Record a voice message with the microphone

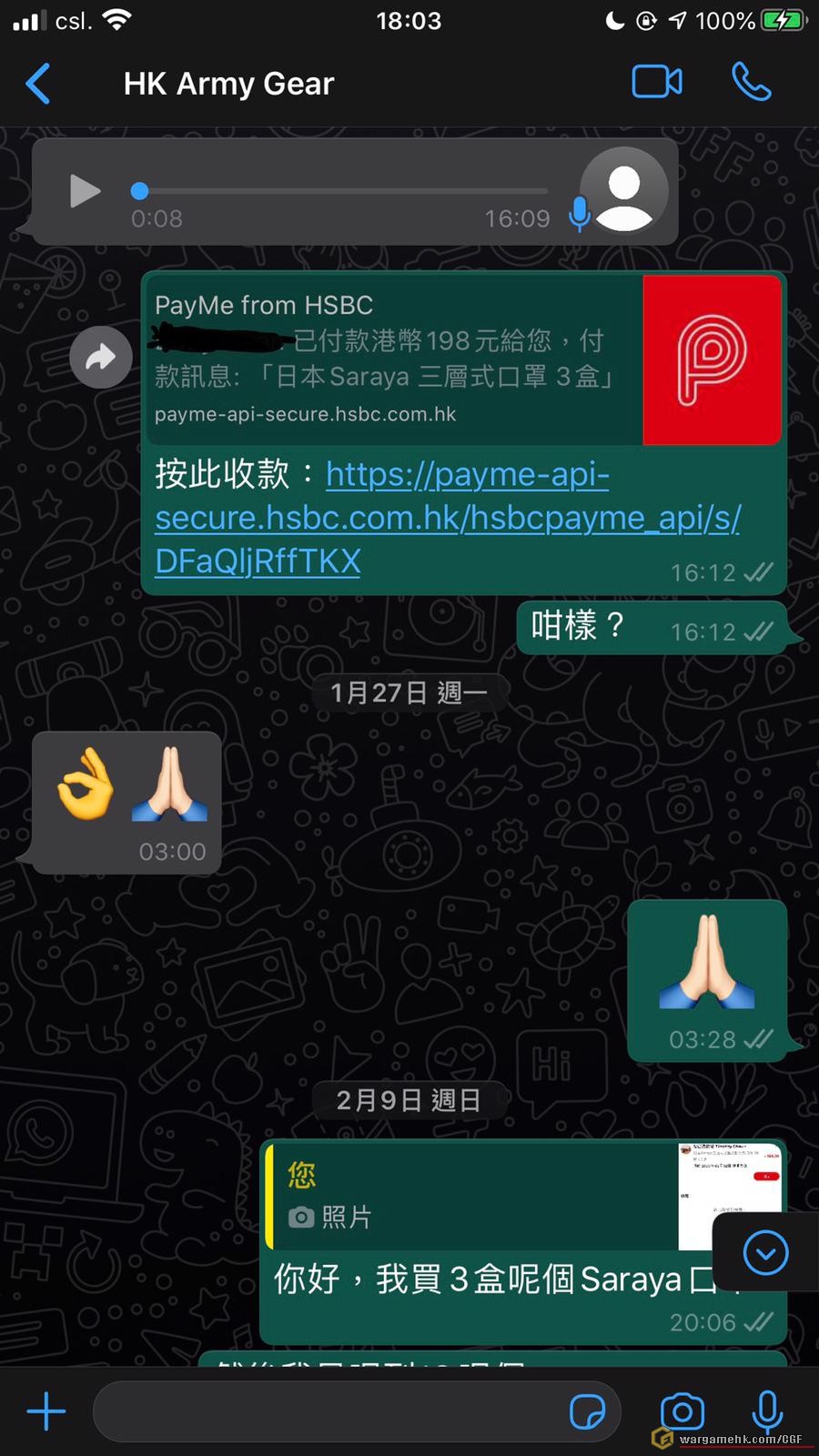767,1411
